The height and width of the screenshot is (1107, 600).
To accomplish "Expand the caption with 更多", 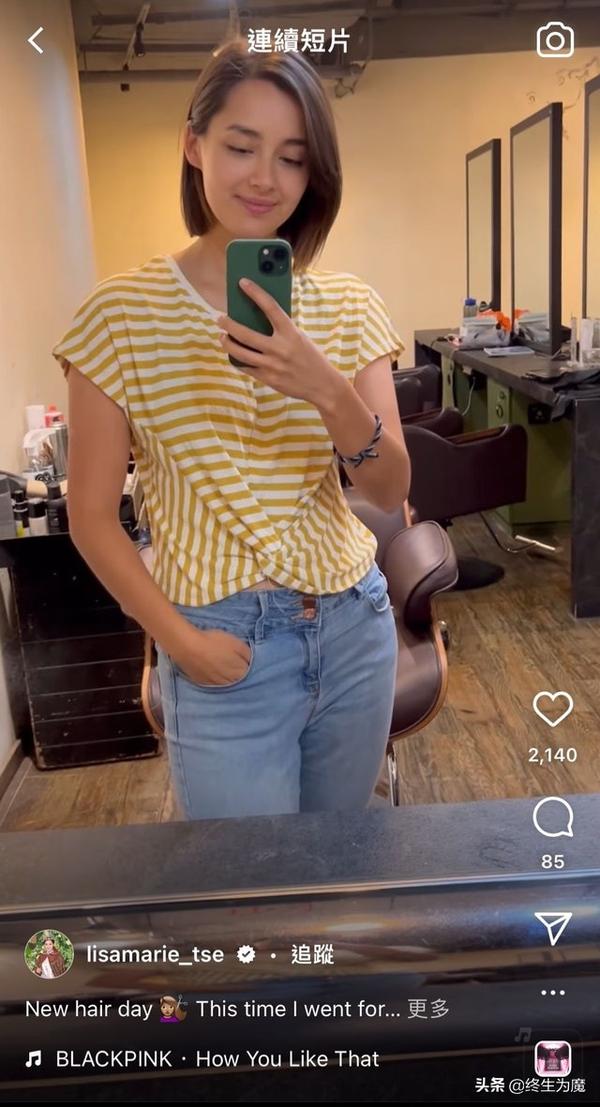I will point(428,1008).
